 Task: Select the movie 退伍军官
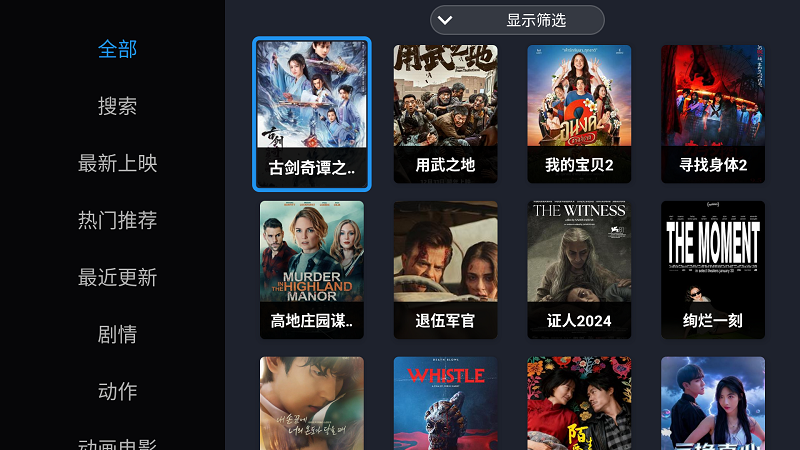[445, 270]
